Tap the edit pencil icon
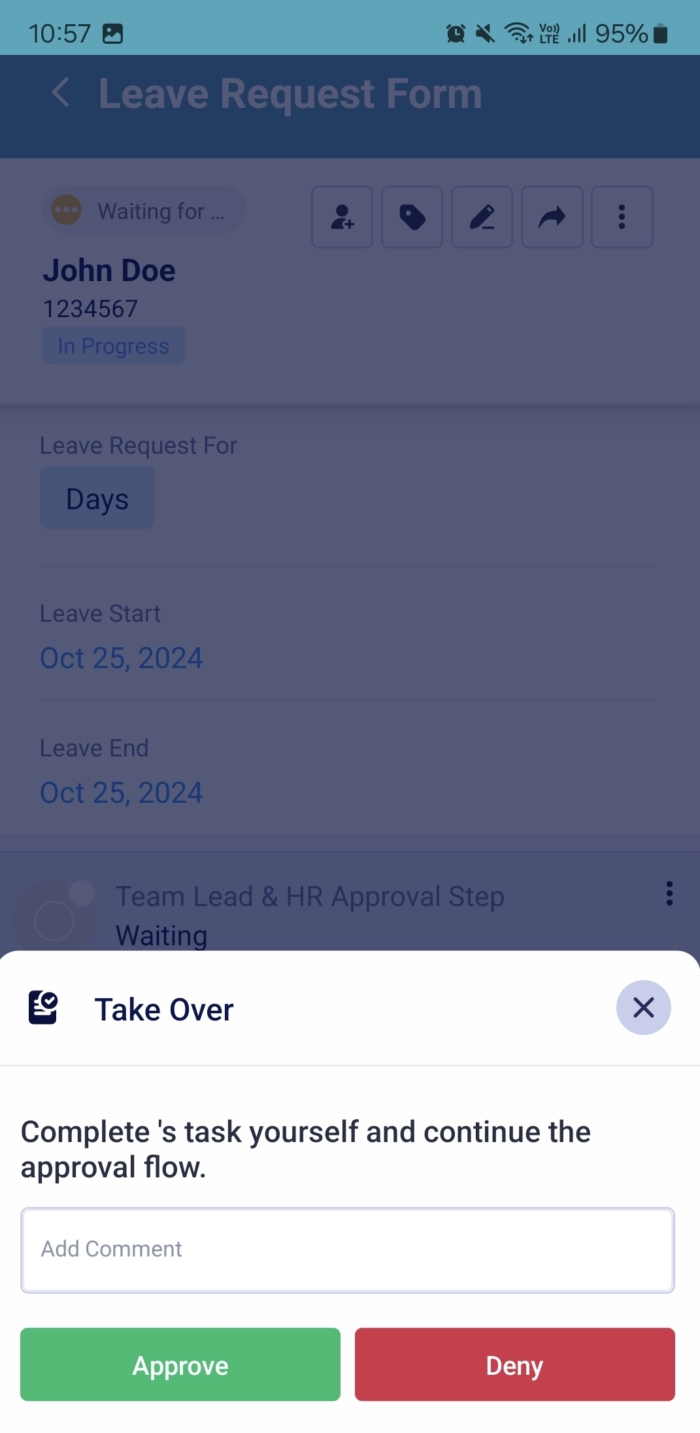 (482, 217)
